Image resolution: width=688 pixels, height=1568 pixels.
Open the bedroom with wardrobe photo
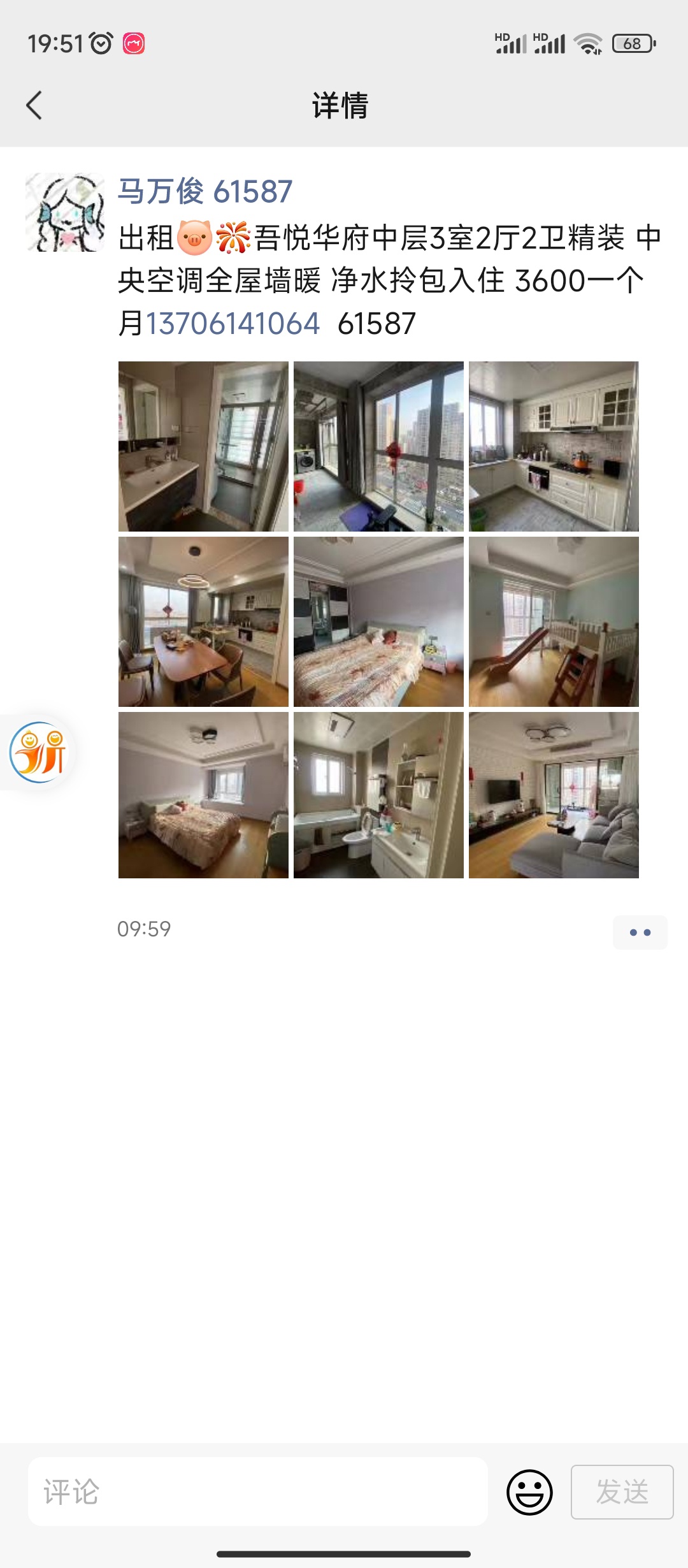pyautogui.click(x=378, y=621)
